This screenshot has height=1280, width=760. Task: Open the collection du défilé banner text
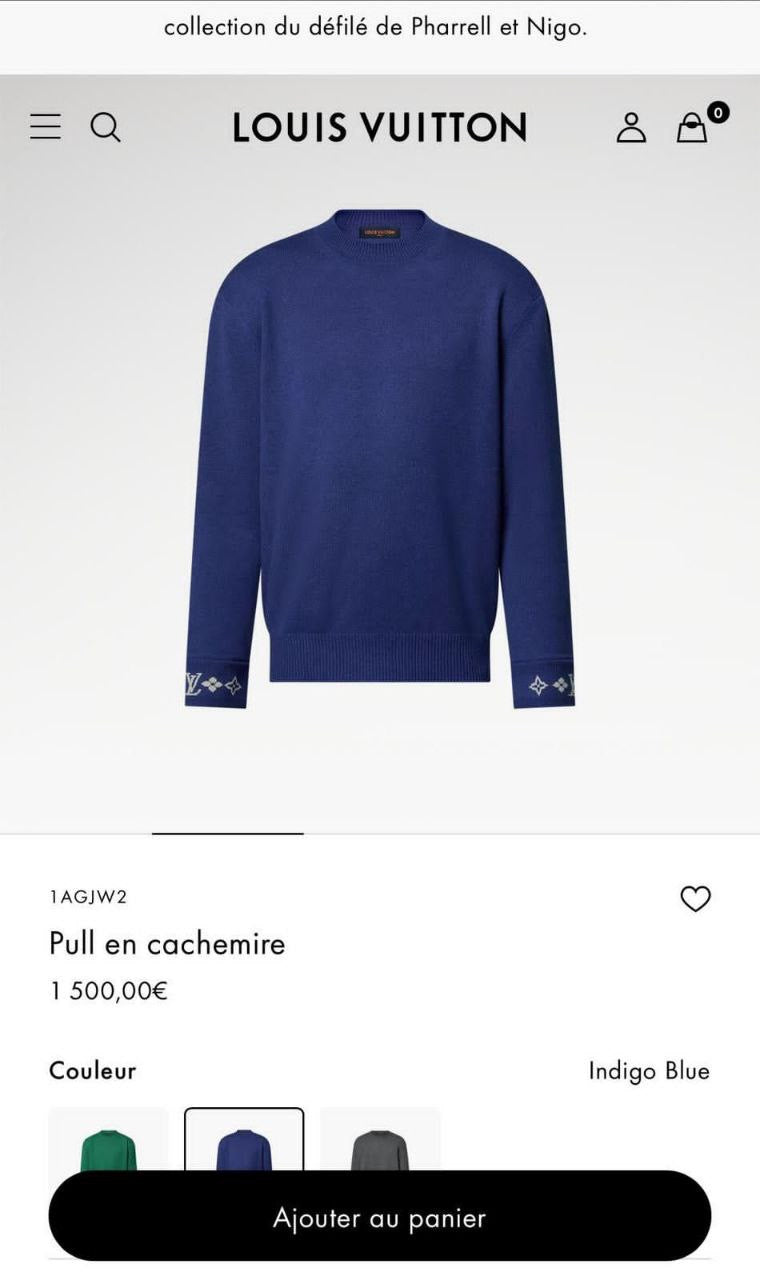[380, 29]
